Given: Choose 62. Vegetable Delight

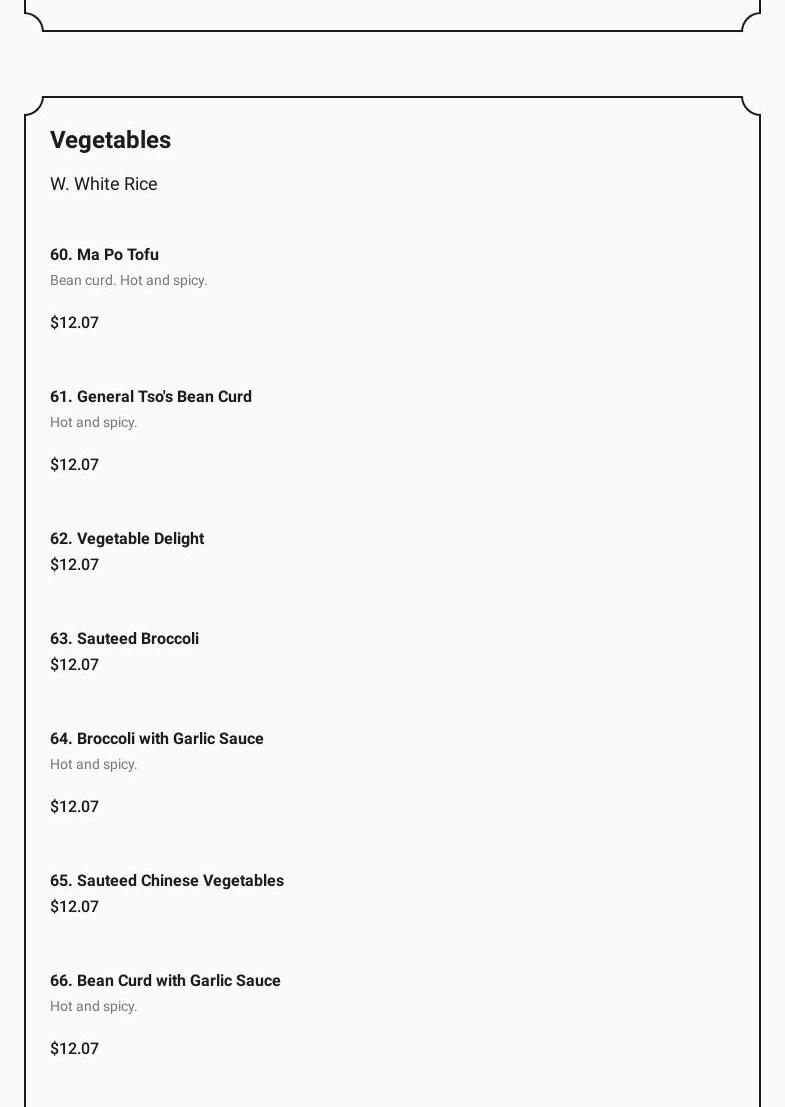Looking at the screenshot, I should (127, 539).
